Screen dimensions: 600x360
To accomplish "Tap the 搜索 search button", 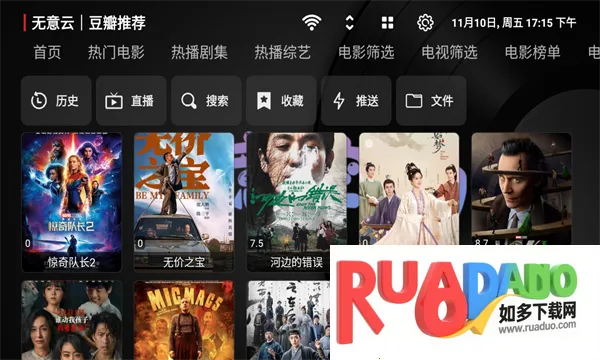I will (206, 101).
